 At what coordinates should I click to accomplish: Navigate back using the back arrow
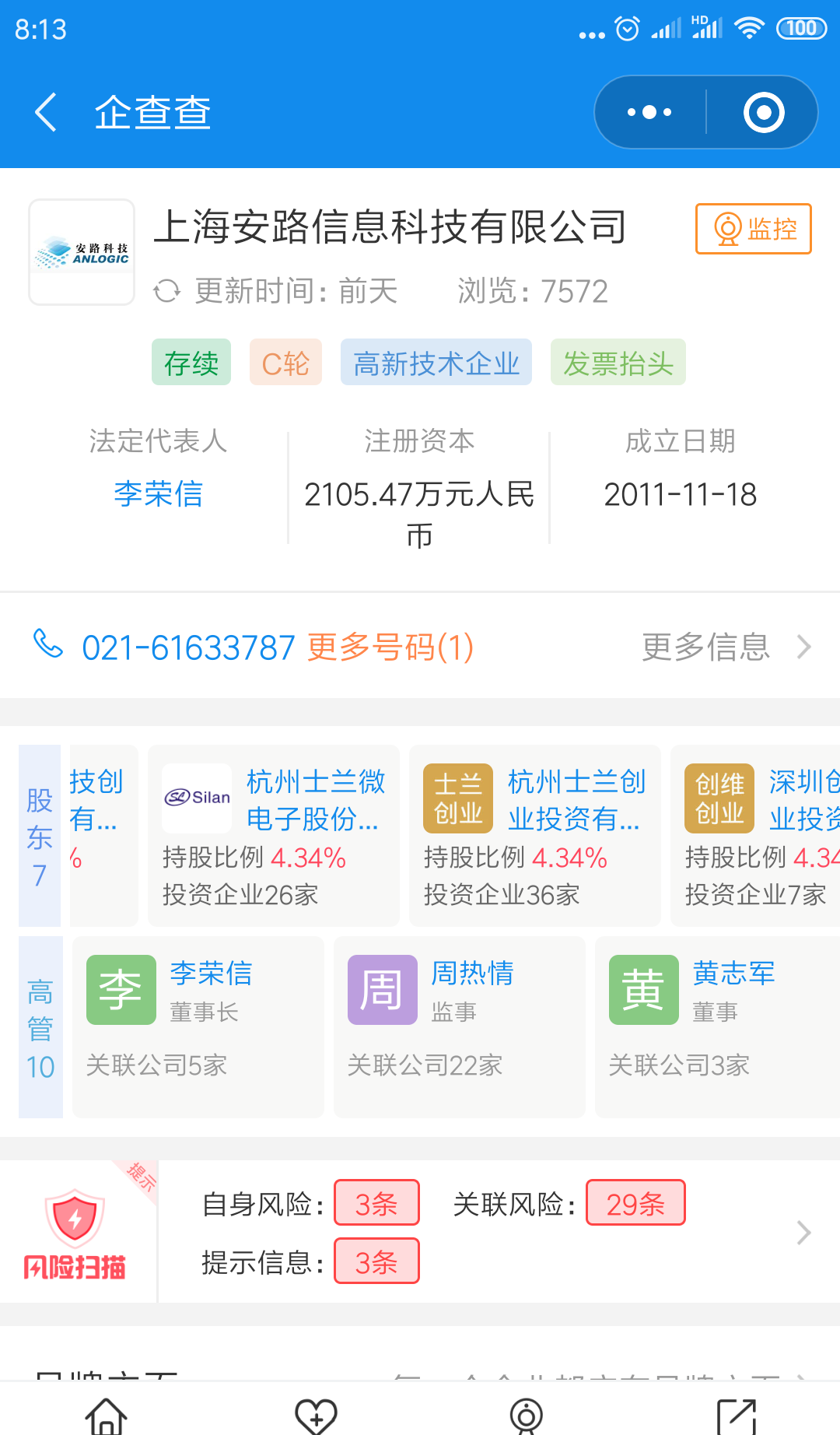[44, 111]
